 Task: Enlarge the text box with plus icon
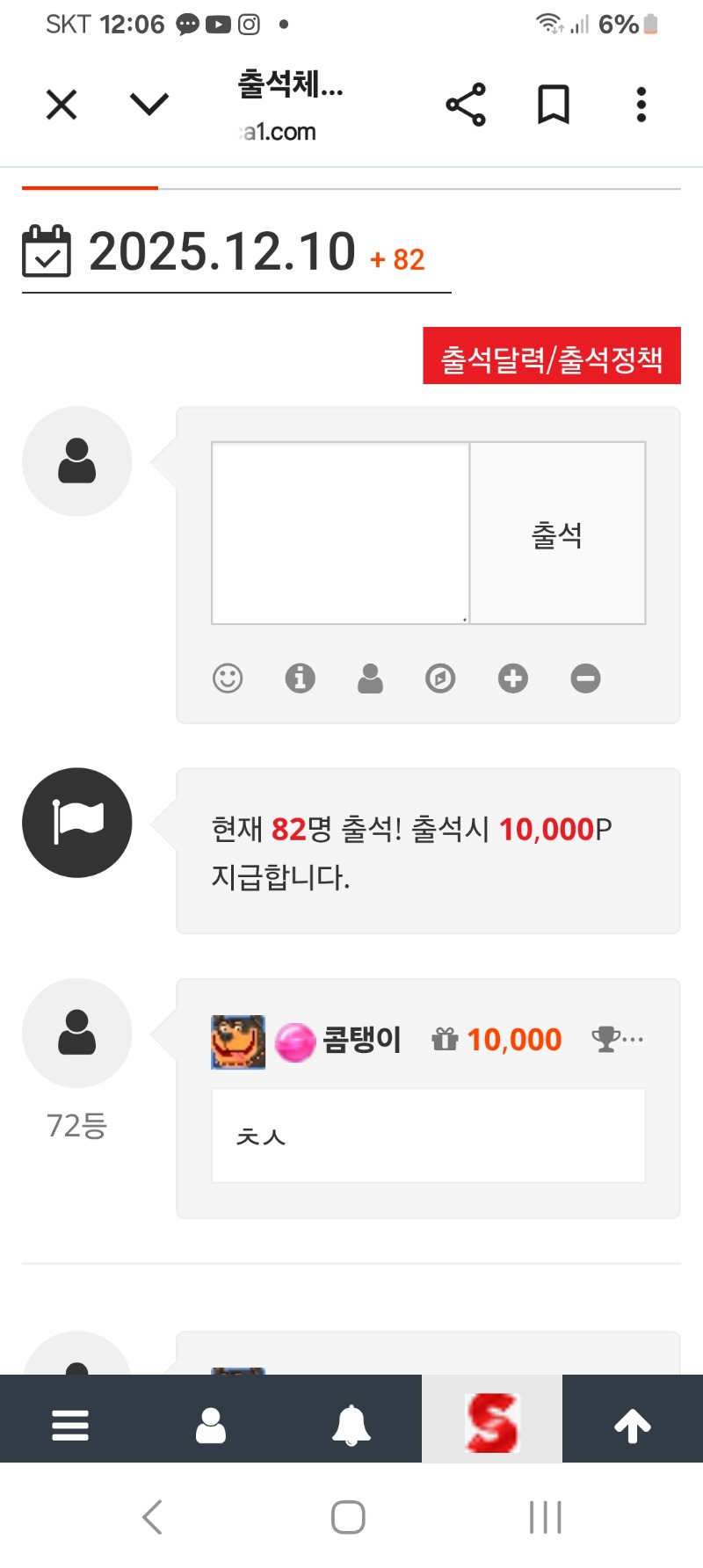point(513,679)
